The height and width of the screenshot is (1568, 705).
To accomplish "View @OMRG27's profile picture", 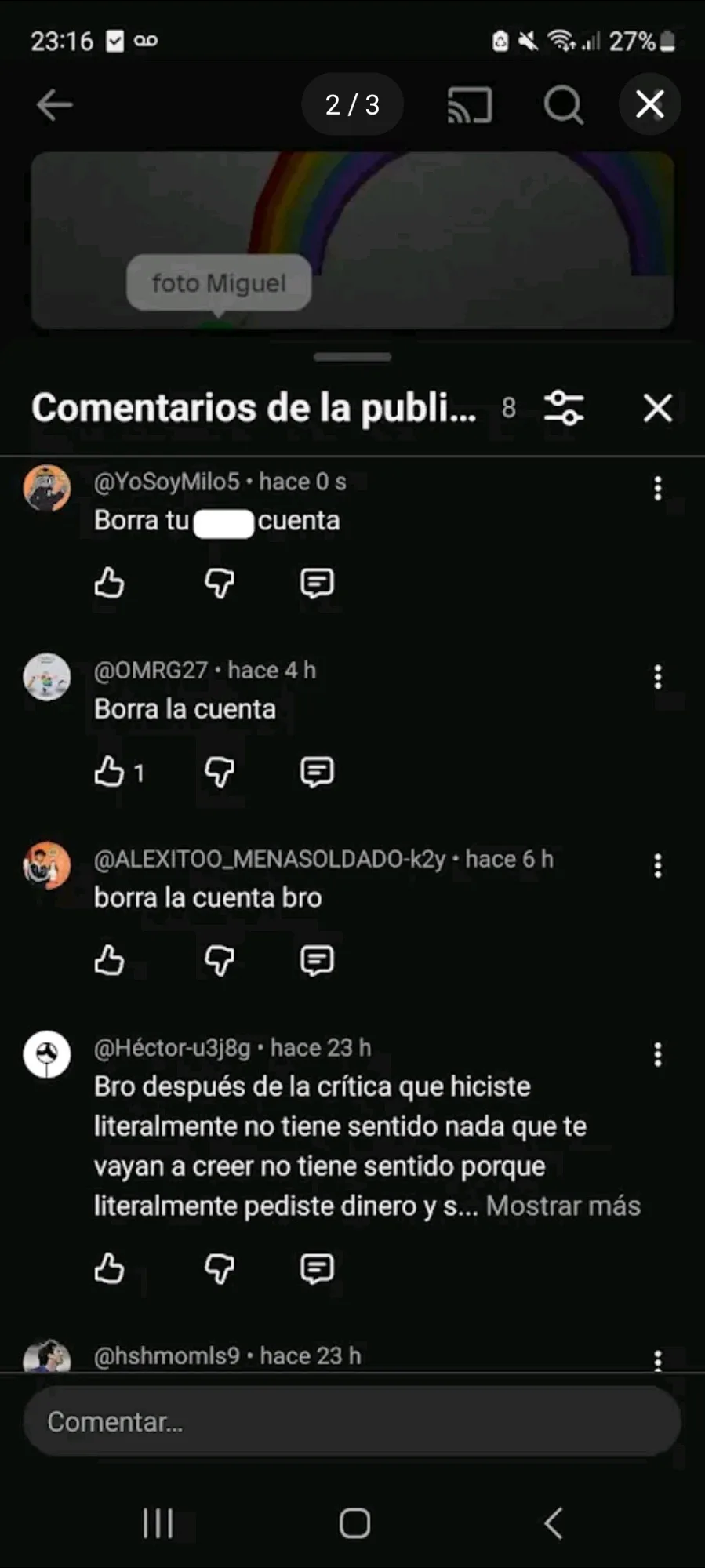I will [47, 677].
